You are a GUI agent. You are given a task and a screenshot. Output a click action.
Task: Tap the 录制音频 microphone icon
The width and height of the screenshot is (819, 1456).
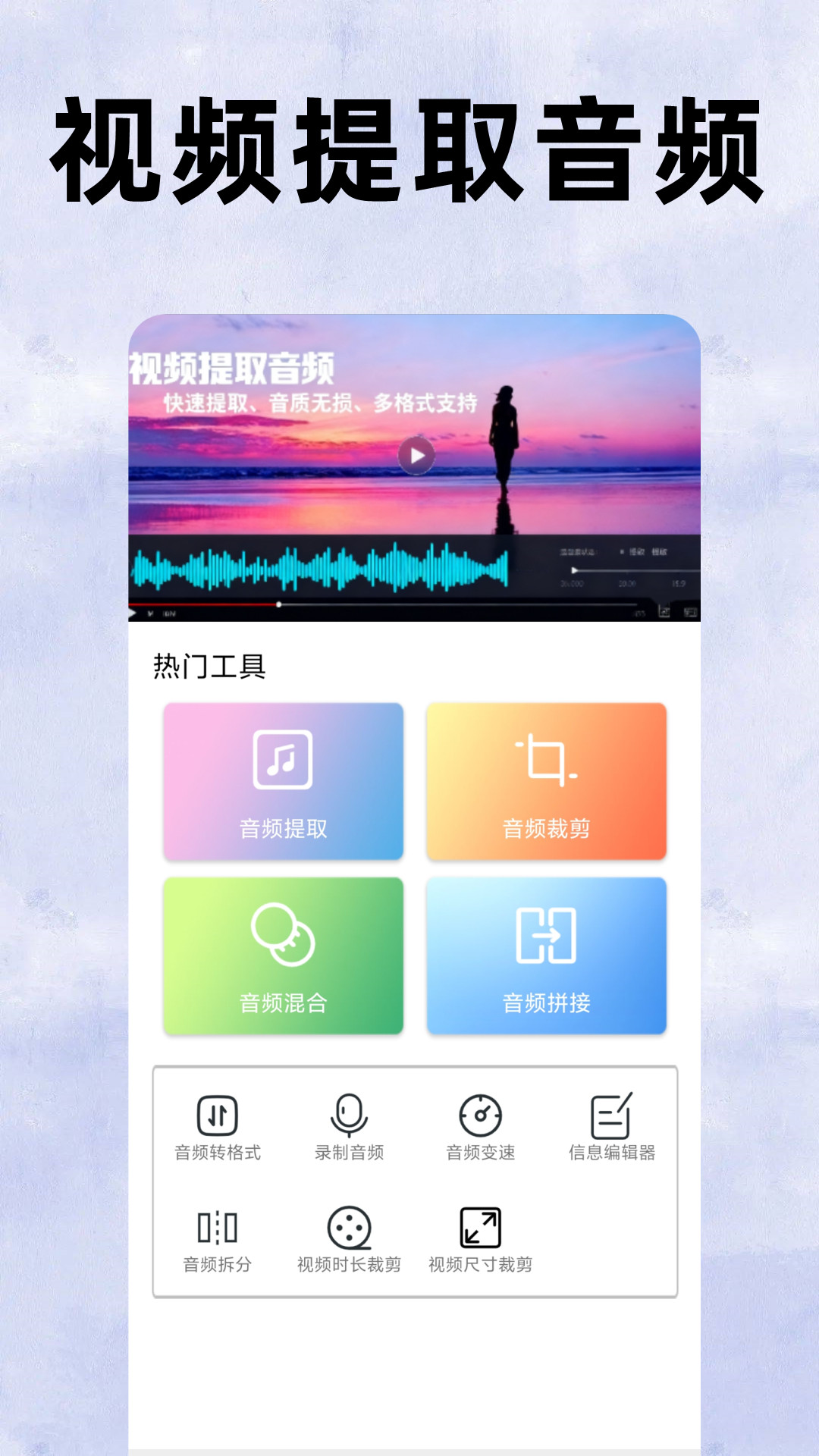(348, 1116)
